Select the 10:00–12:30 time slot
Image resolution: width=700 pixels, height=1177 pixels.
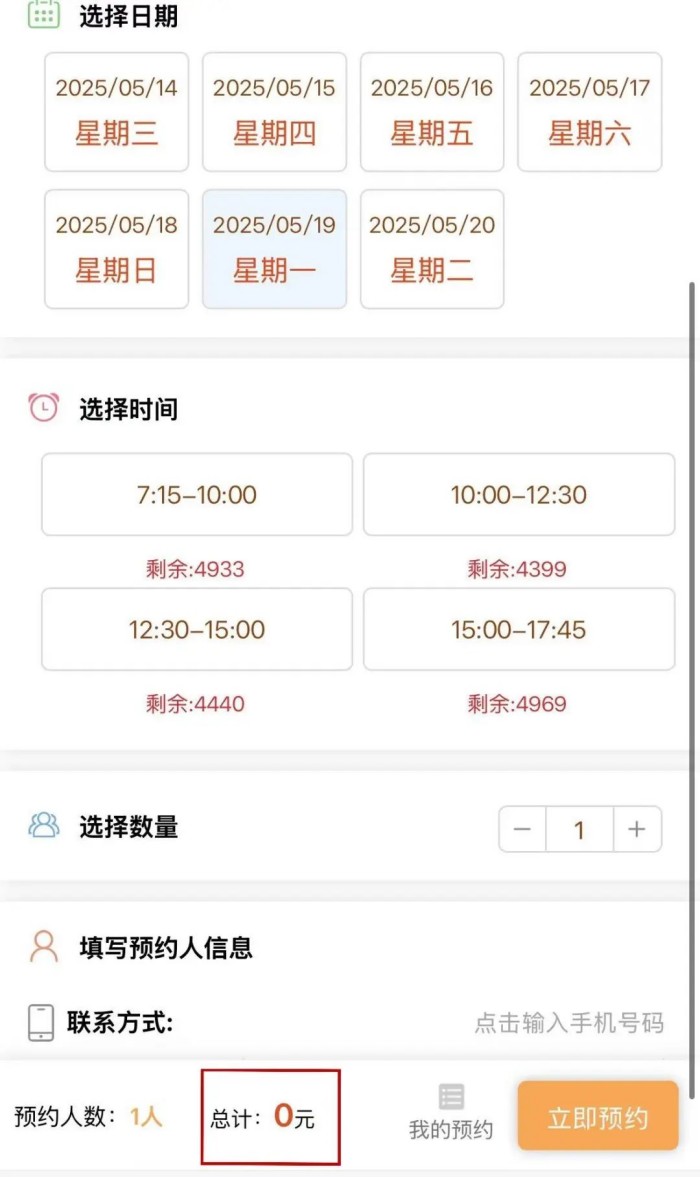tap(519, 495)
